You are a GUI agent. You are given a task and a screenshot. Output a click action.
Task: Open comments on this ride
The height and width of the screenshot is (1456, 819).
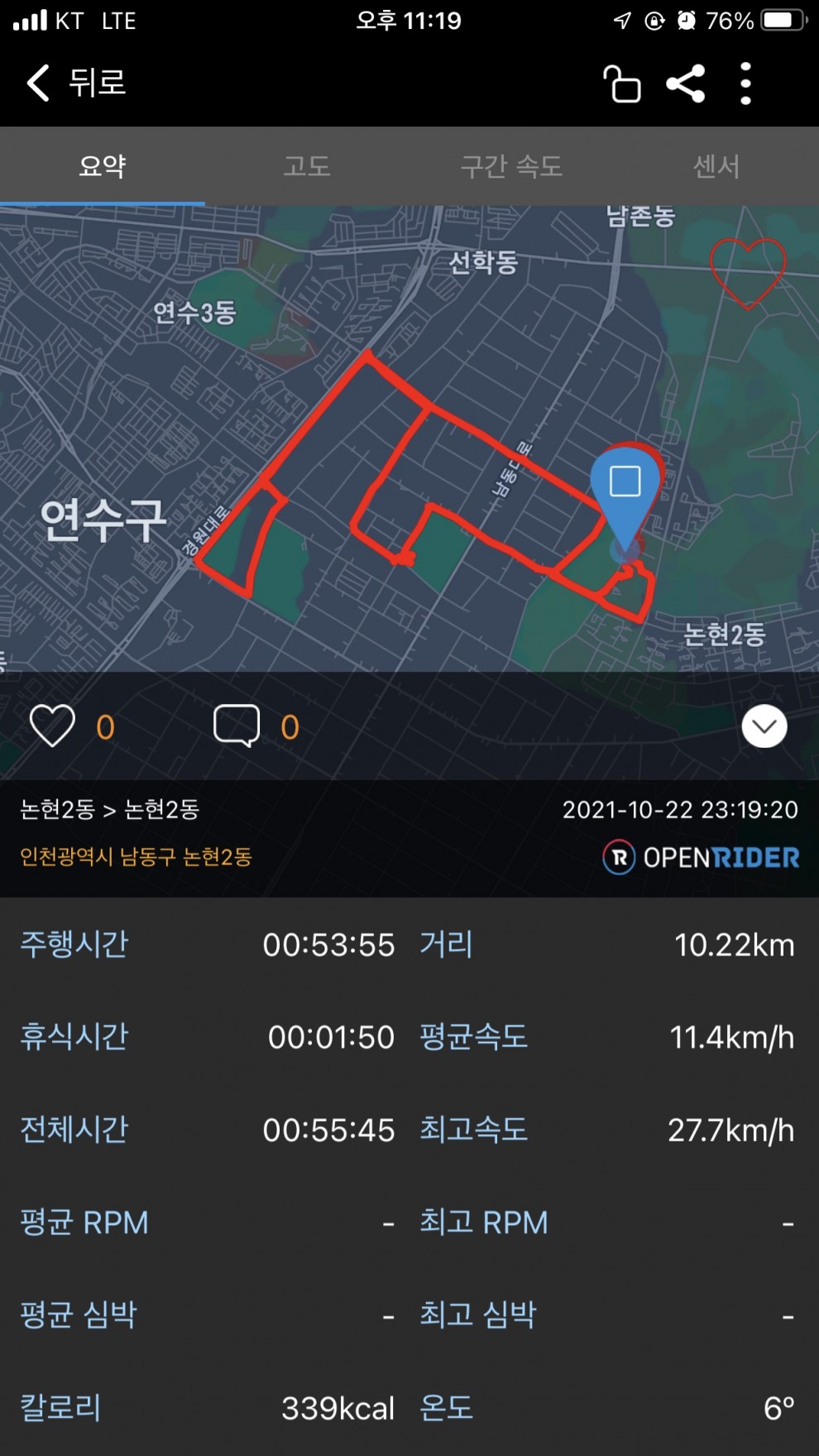click(237, 726)
